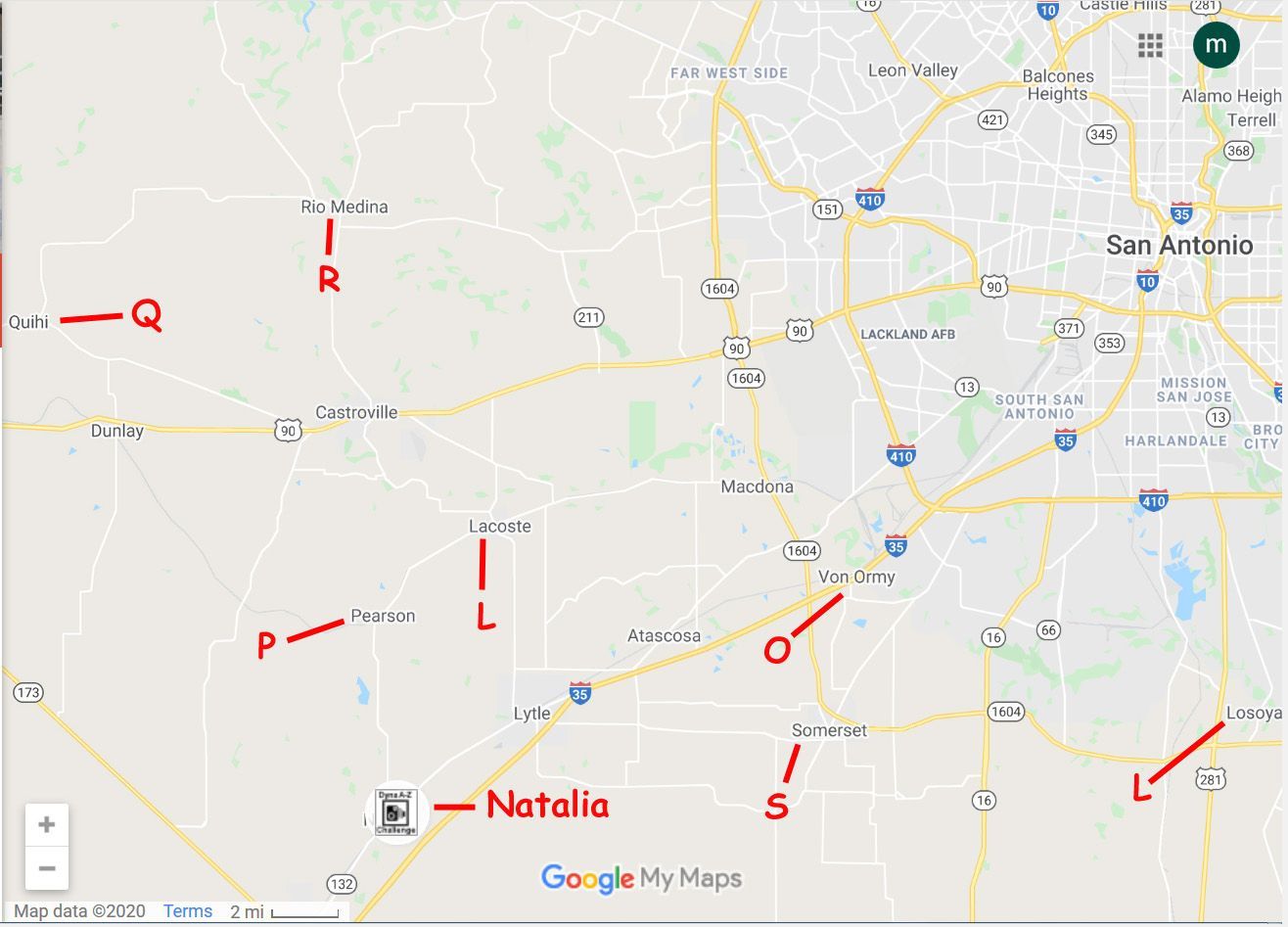Open the account avatar 'm'
Viewport: 1288px width, 927px height.
coord(1216,44)
